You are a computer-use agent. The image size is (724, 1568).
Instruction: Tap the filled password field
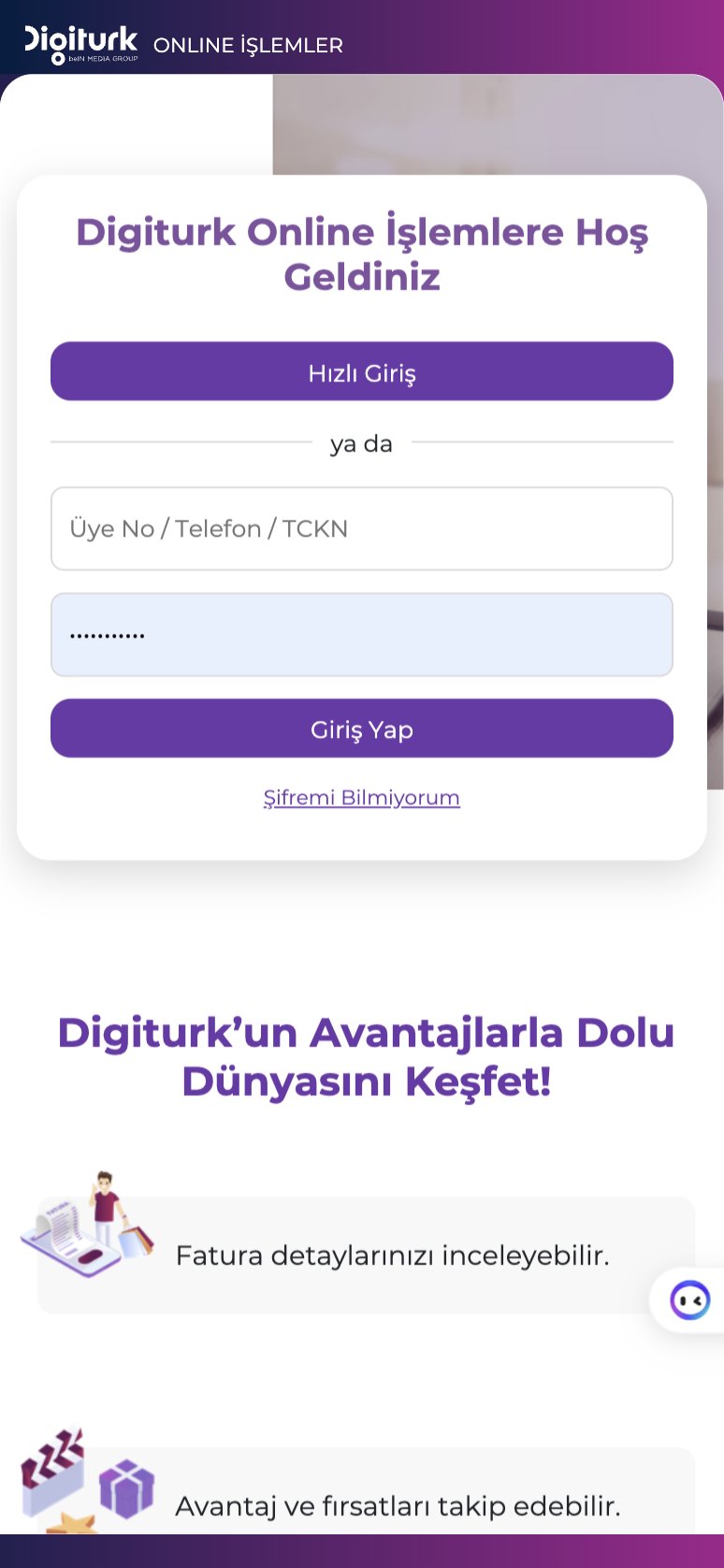(x=361, y=634)
